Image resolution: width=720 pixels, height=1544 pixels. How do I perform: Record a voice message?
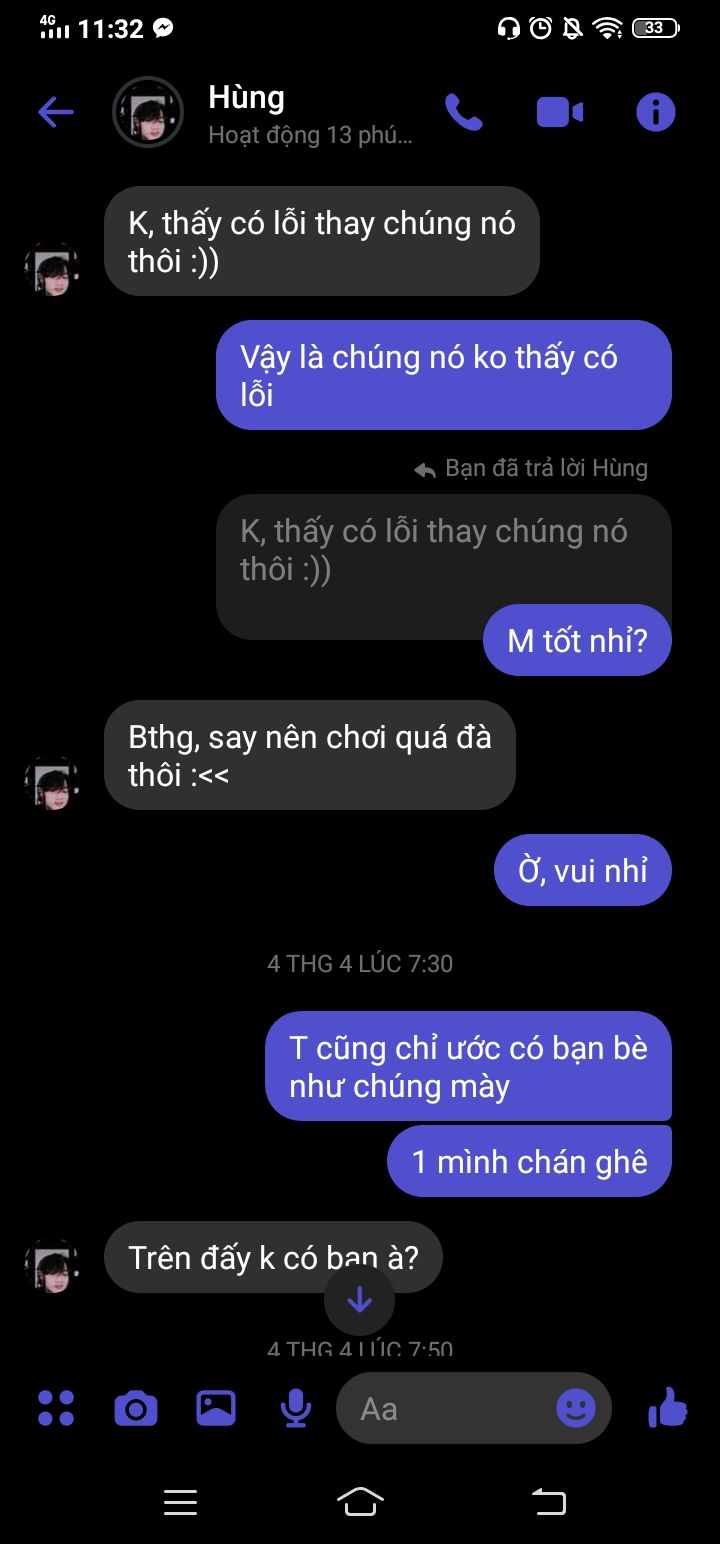coord(295,1408)
